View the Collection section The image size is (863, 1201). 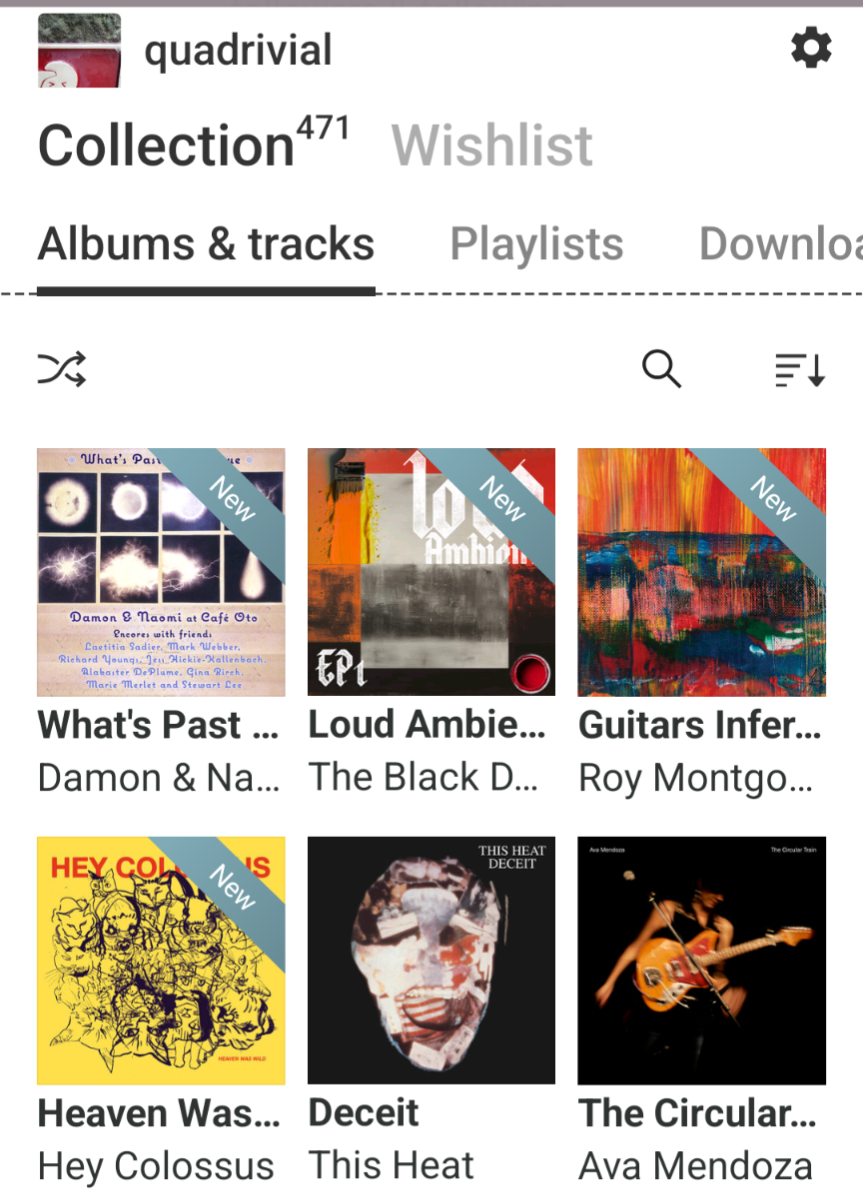point(166,146)
